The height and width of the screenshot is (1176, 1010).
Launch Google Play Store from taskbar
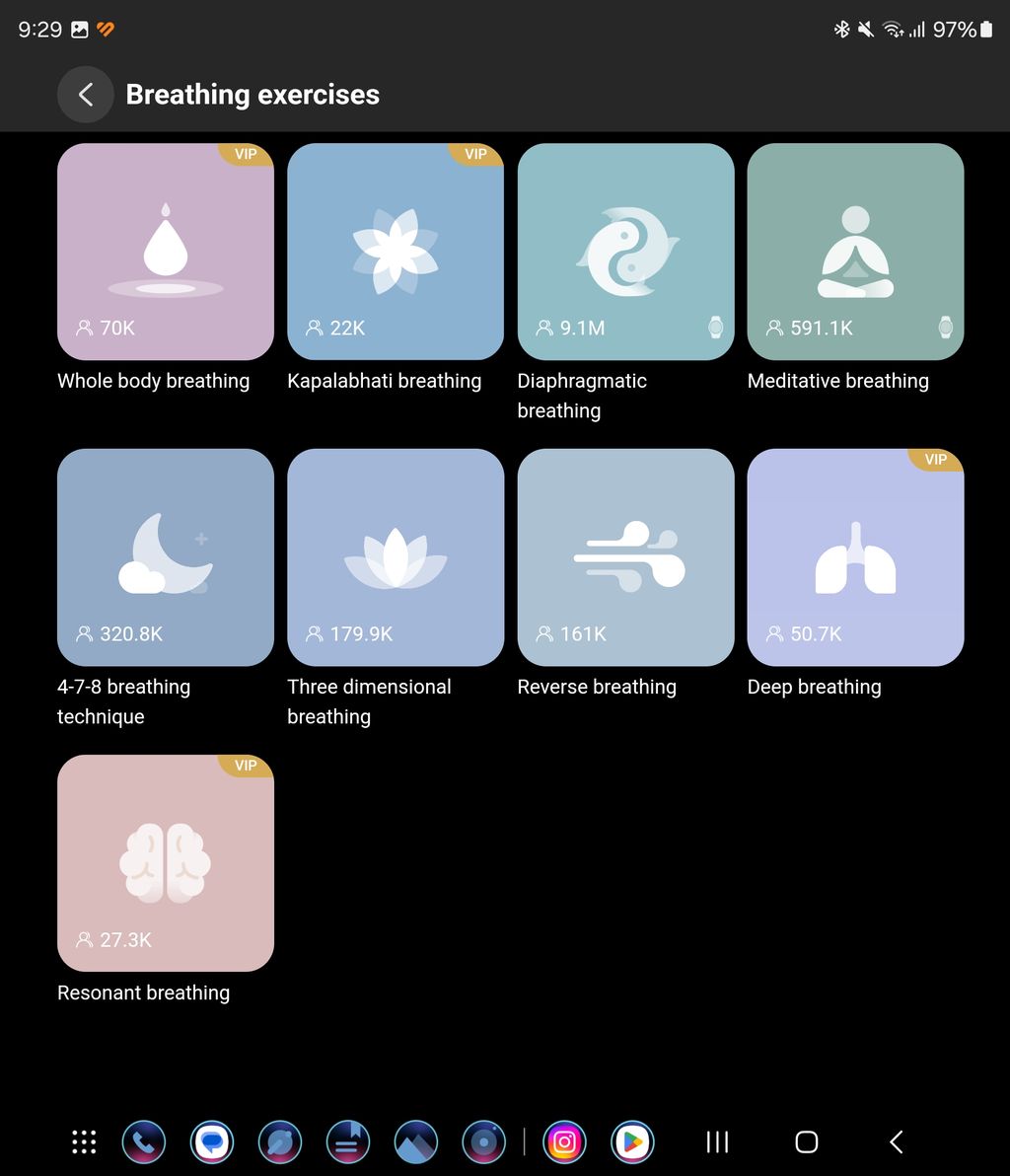tap(632, 1142)
